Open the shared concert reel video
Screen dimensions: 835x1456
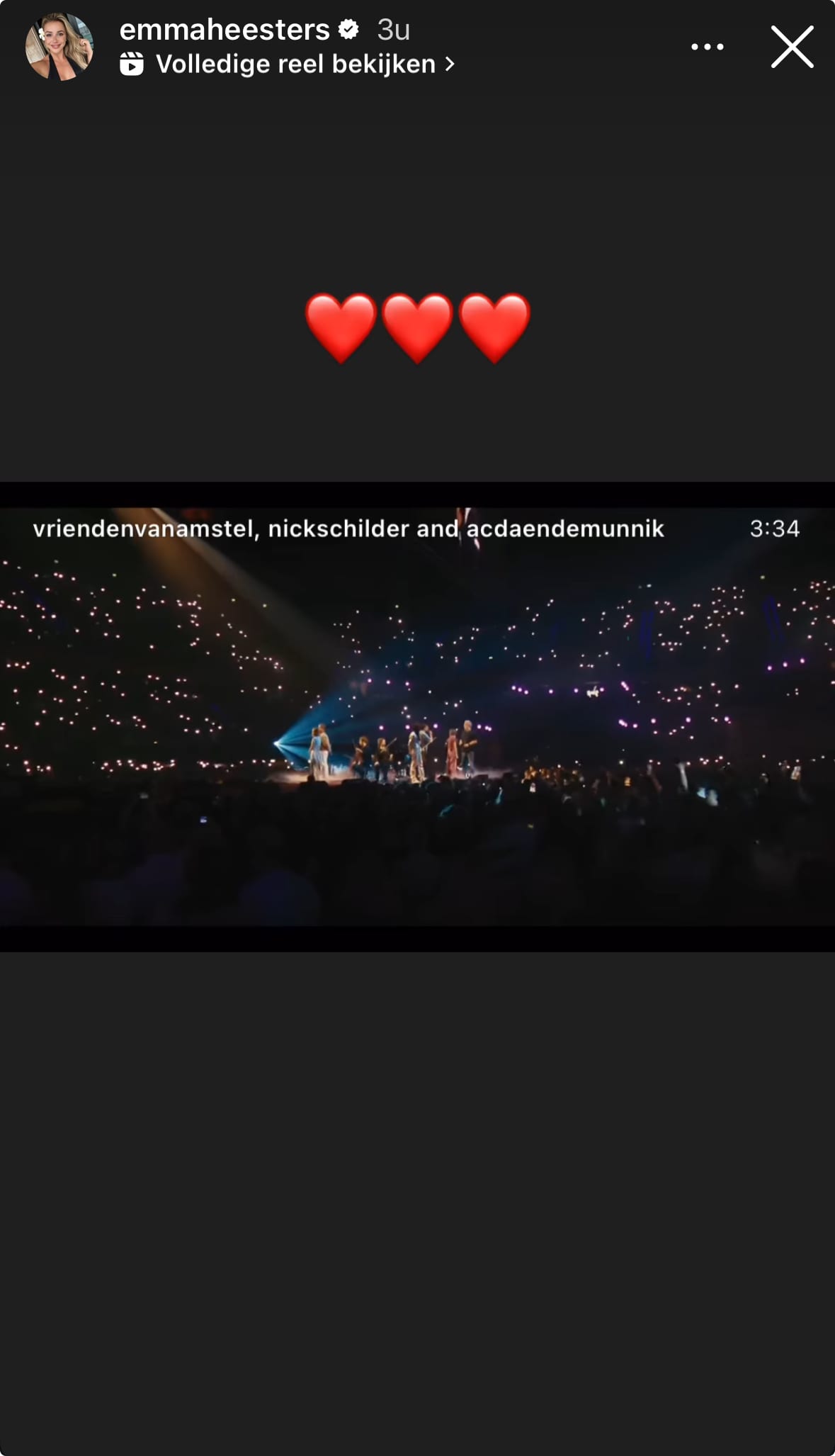click(417, 716)
